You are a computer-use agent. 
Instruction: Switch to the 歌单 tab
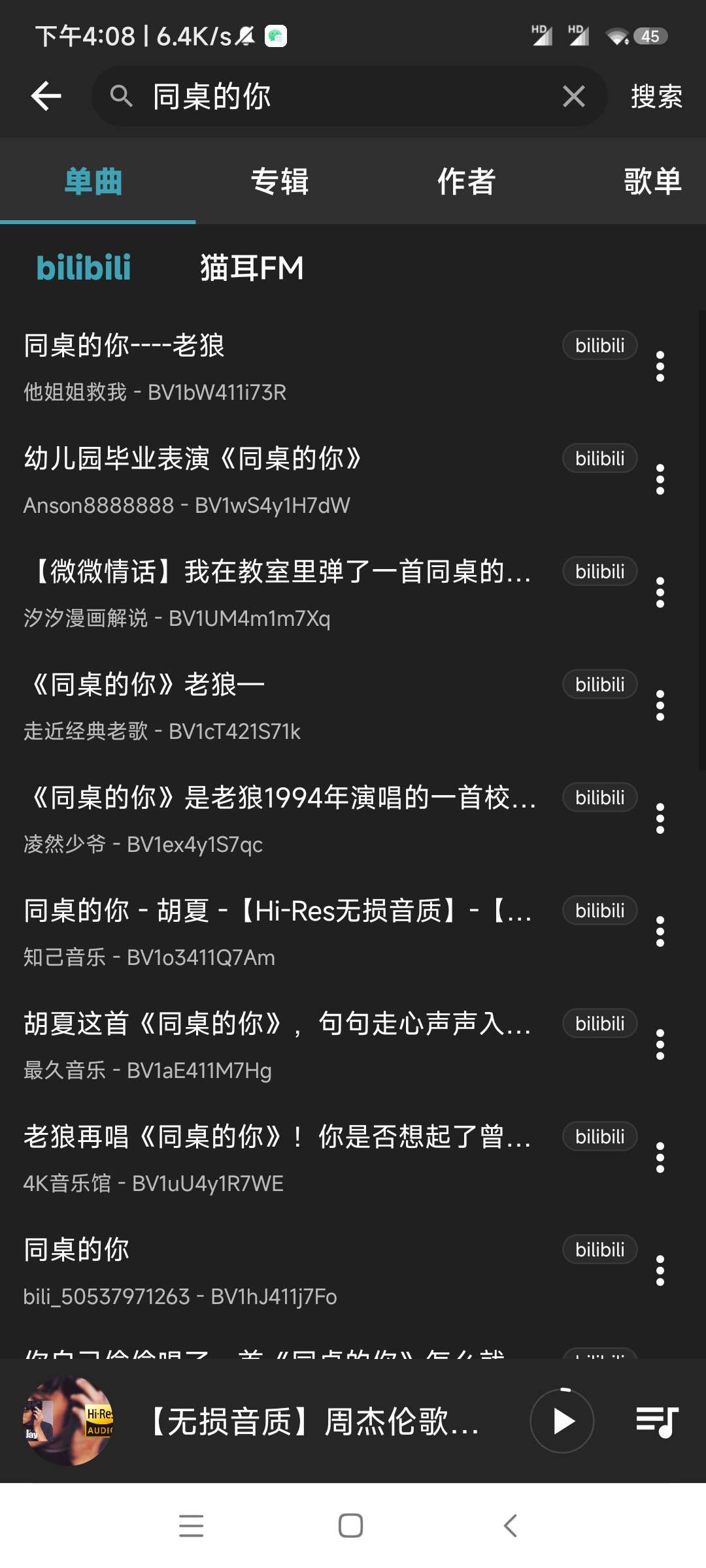click(x=652, y=182)
